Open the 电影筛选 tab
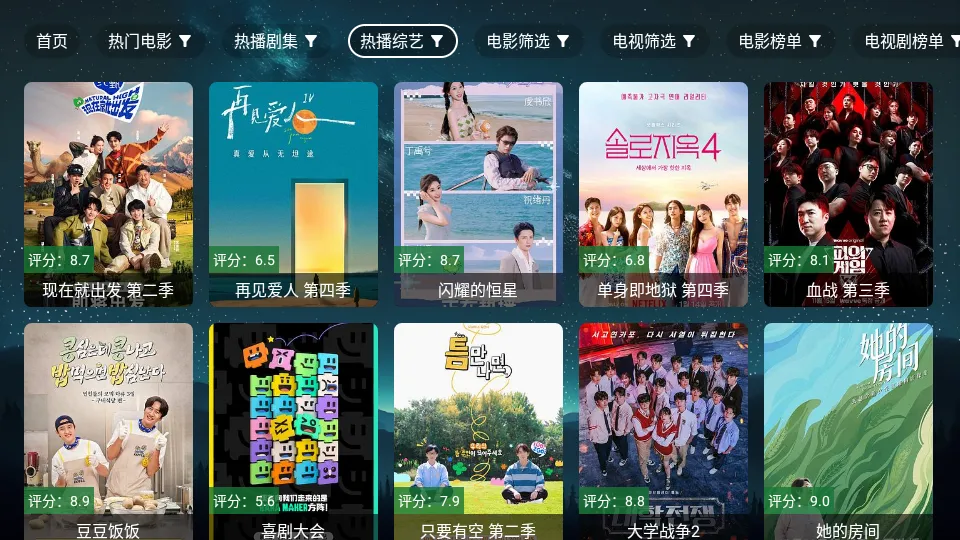The width and height of the screenshot is (960, 540). tap(528, 41)
